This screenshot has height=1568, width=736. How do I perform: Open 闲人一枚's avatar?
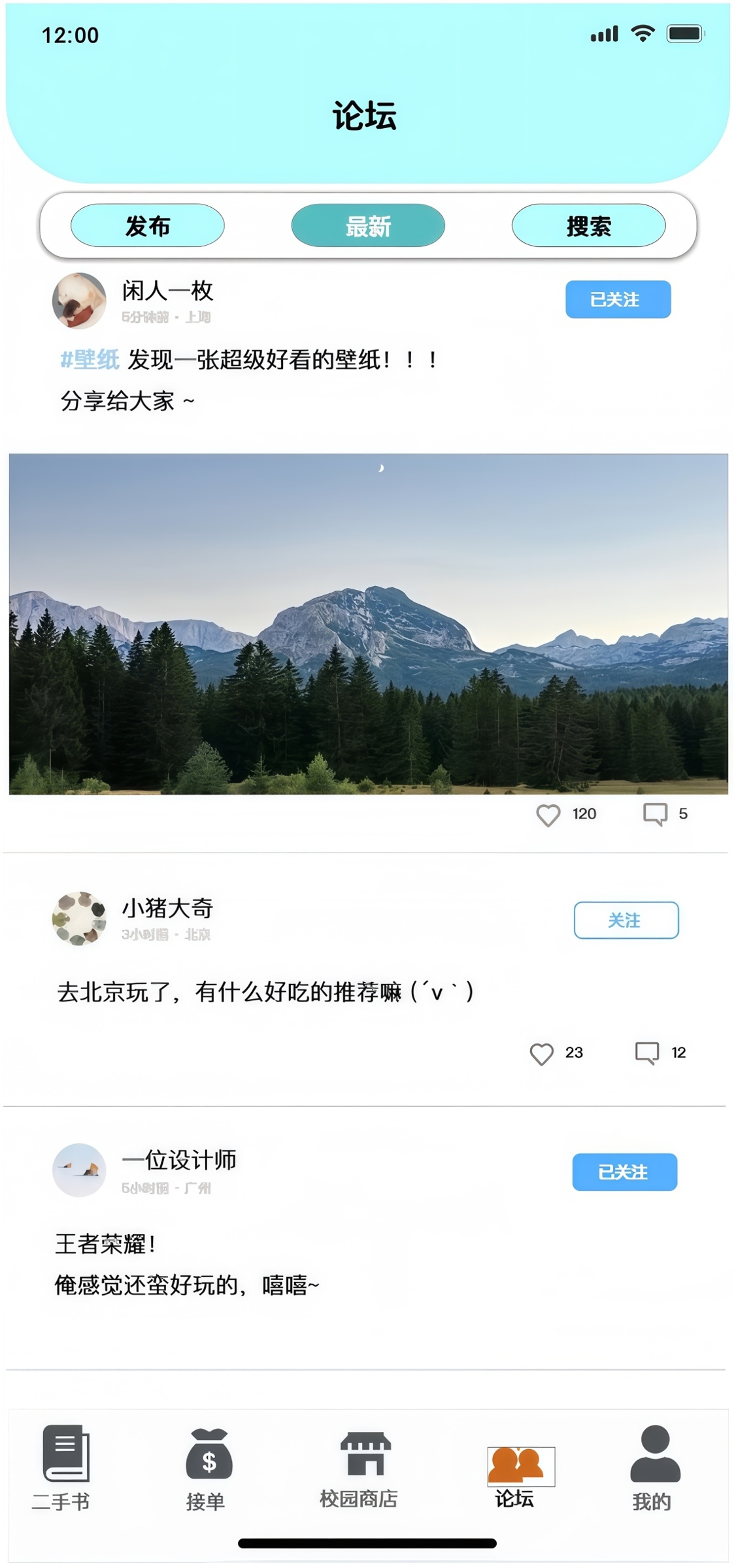coord(79,301)
